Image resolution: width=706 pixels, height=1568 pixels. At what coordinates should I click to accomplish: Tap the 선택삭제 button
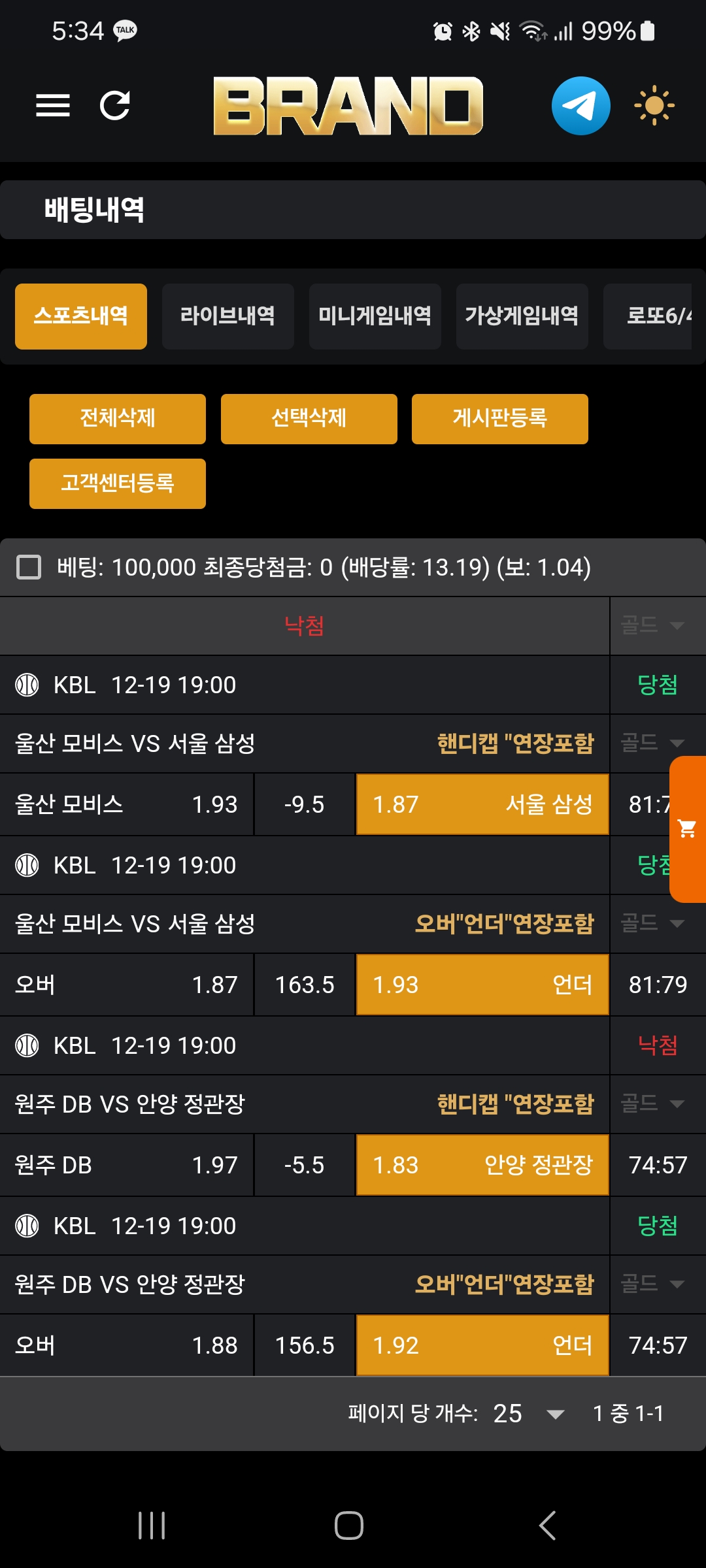(x=309, y=419)
